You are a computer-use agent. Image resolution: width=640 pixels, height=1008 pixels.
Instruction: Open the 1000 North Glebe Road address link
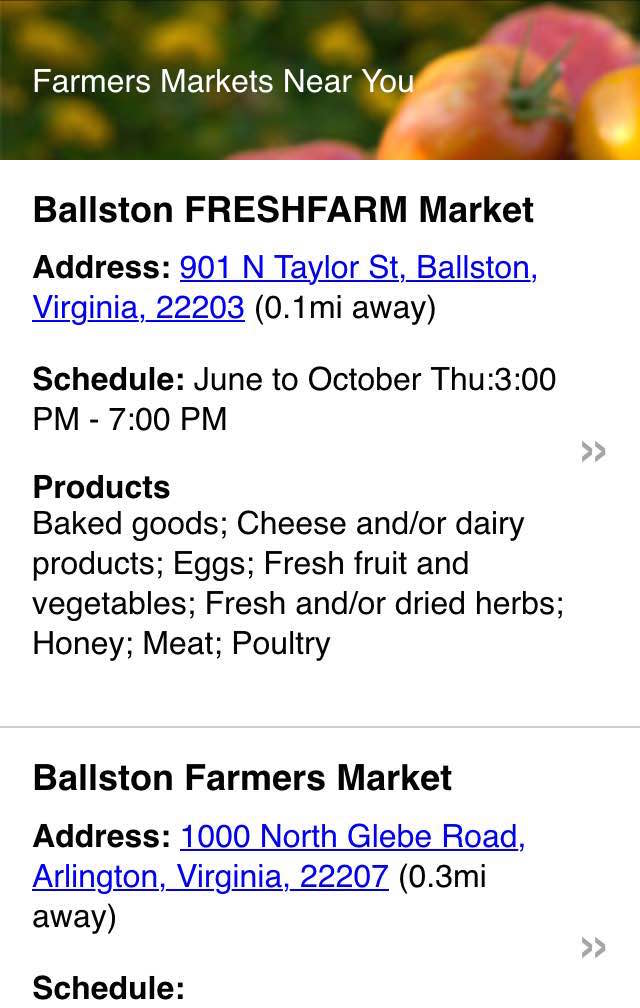pyautogui.click(x=352, y=837)
